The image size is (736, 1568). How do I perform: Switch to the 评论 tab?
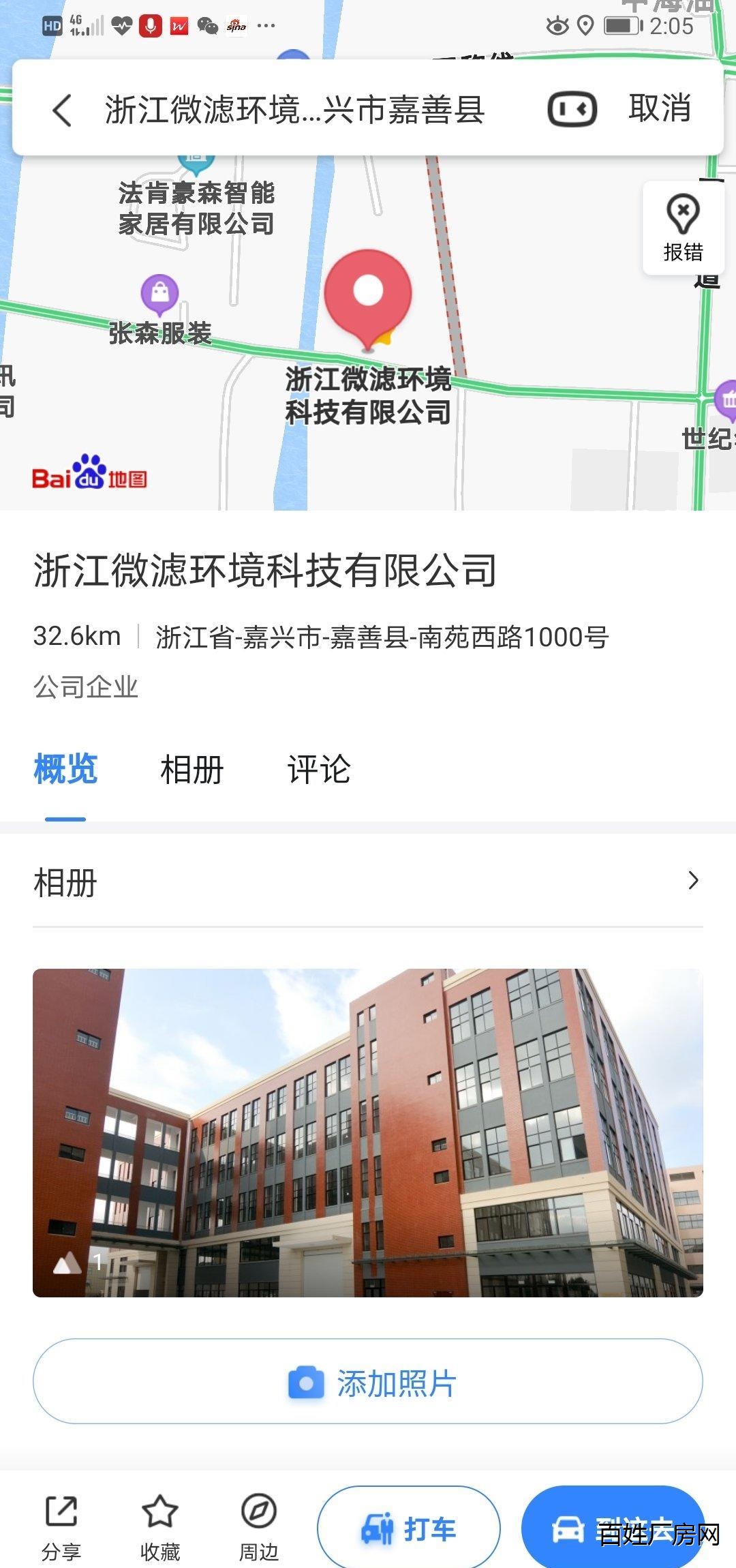click(318, 770)
